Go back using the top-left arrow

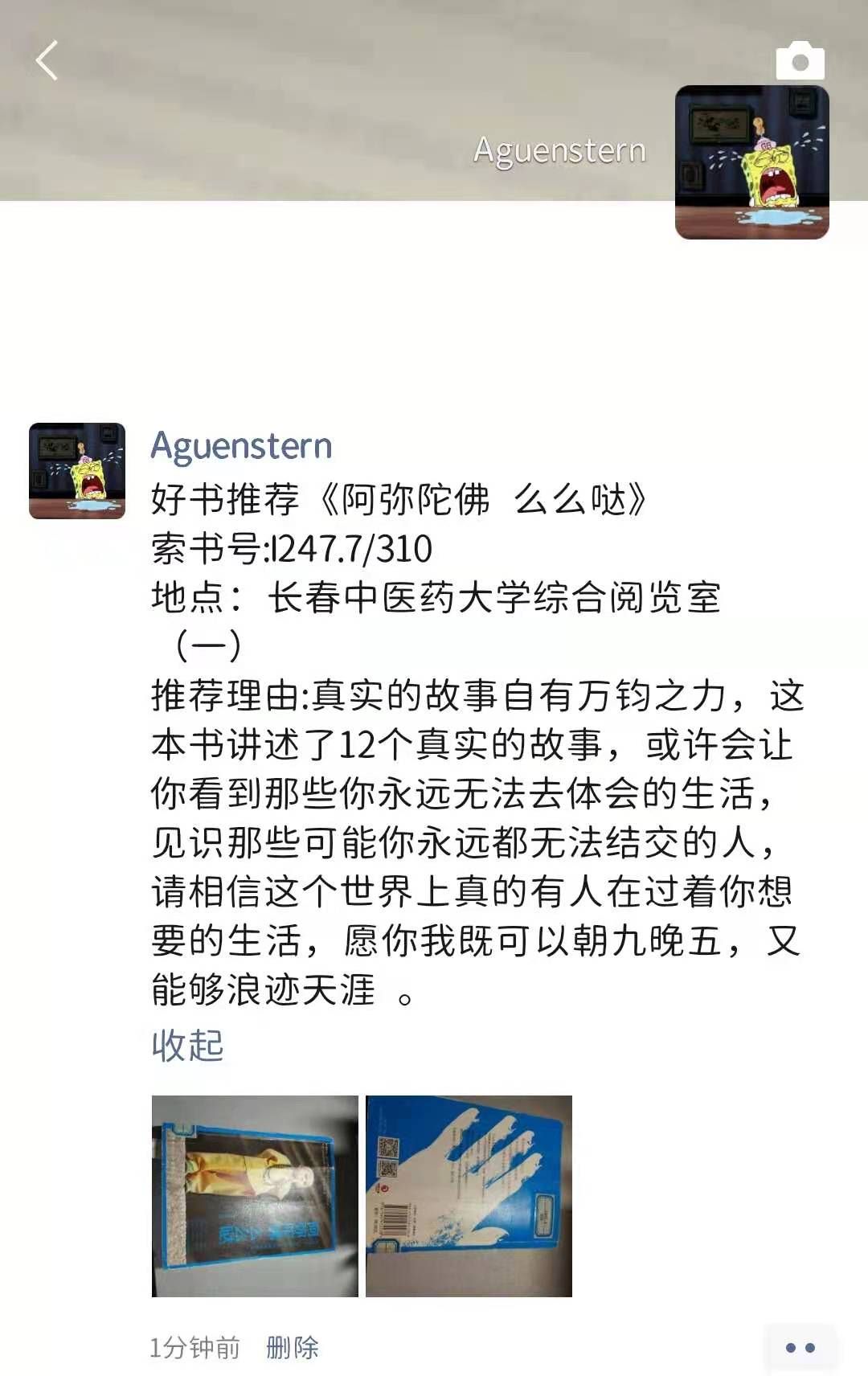pos(47,61)
